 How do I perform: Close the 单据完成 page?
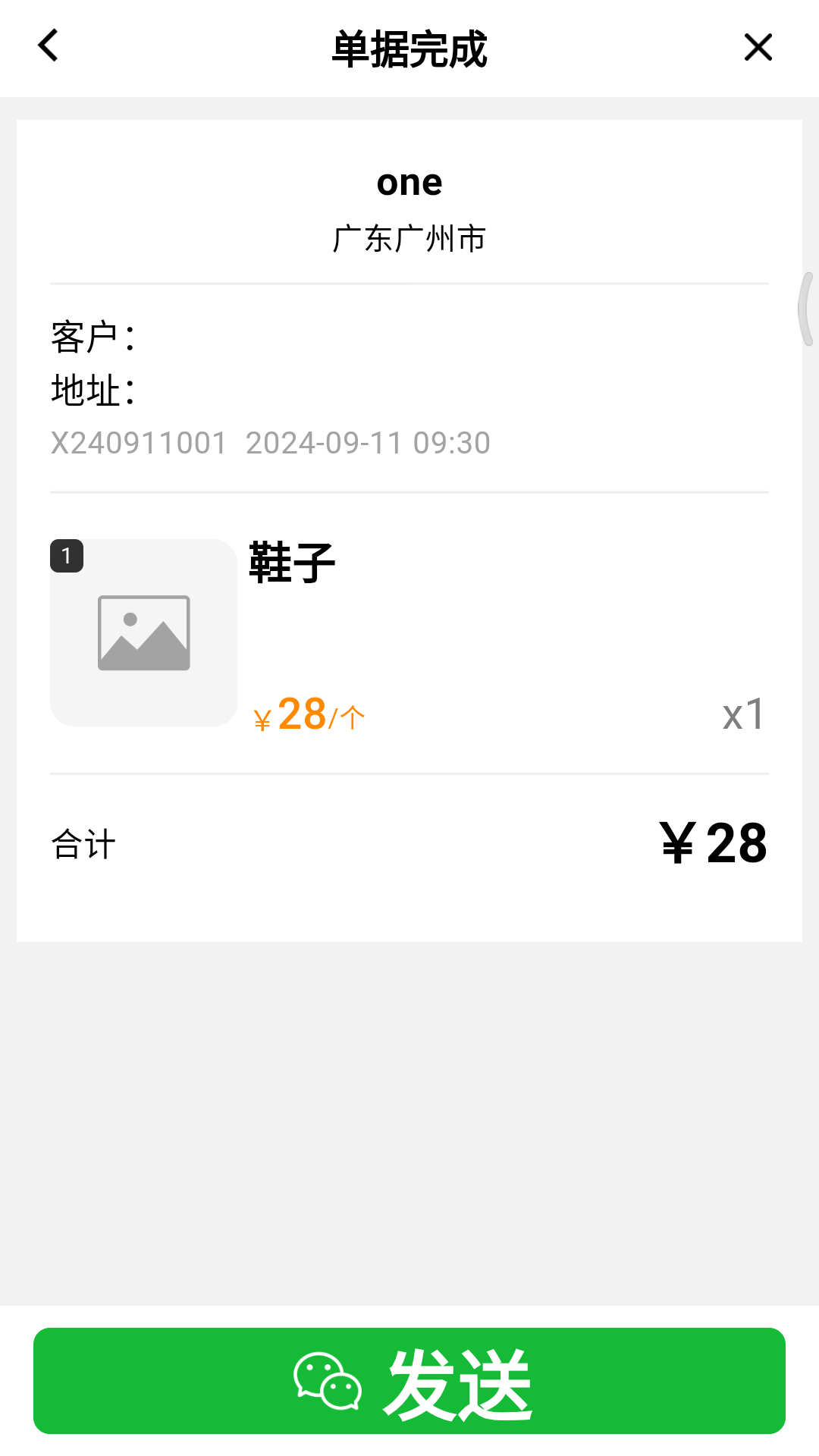[x=758, y=47]
